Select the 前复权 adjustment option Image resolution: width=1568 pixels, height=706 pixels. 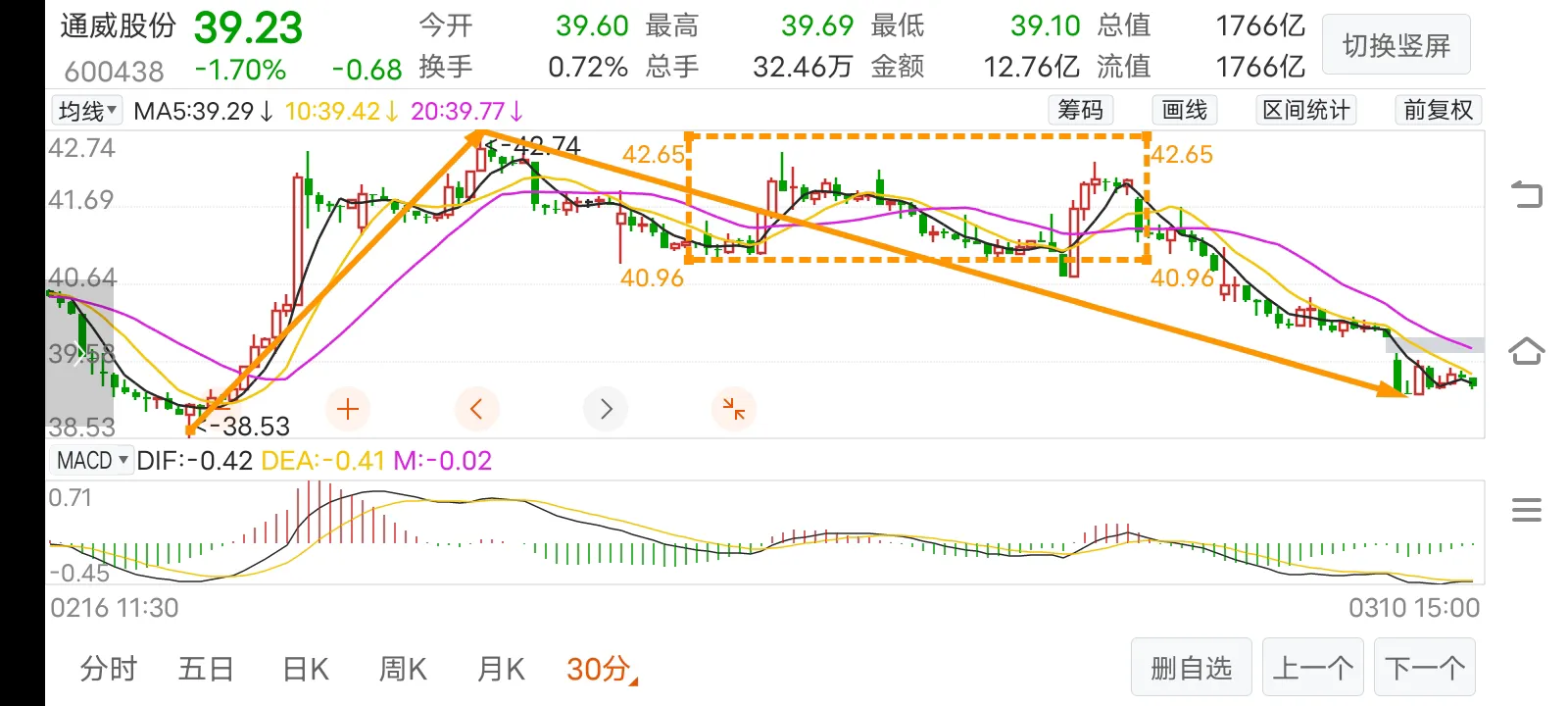tap(1438, 110)
